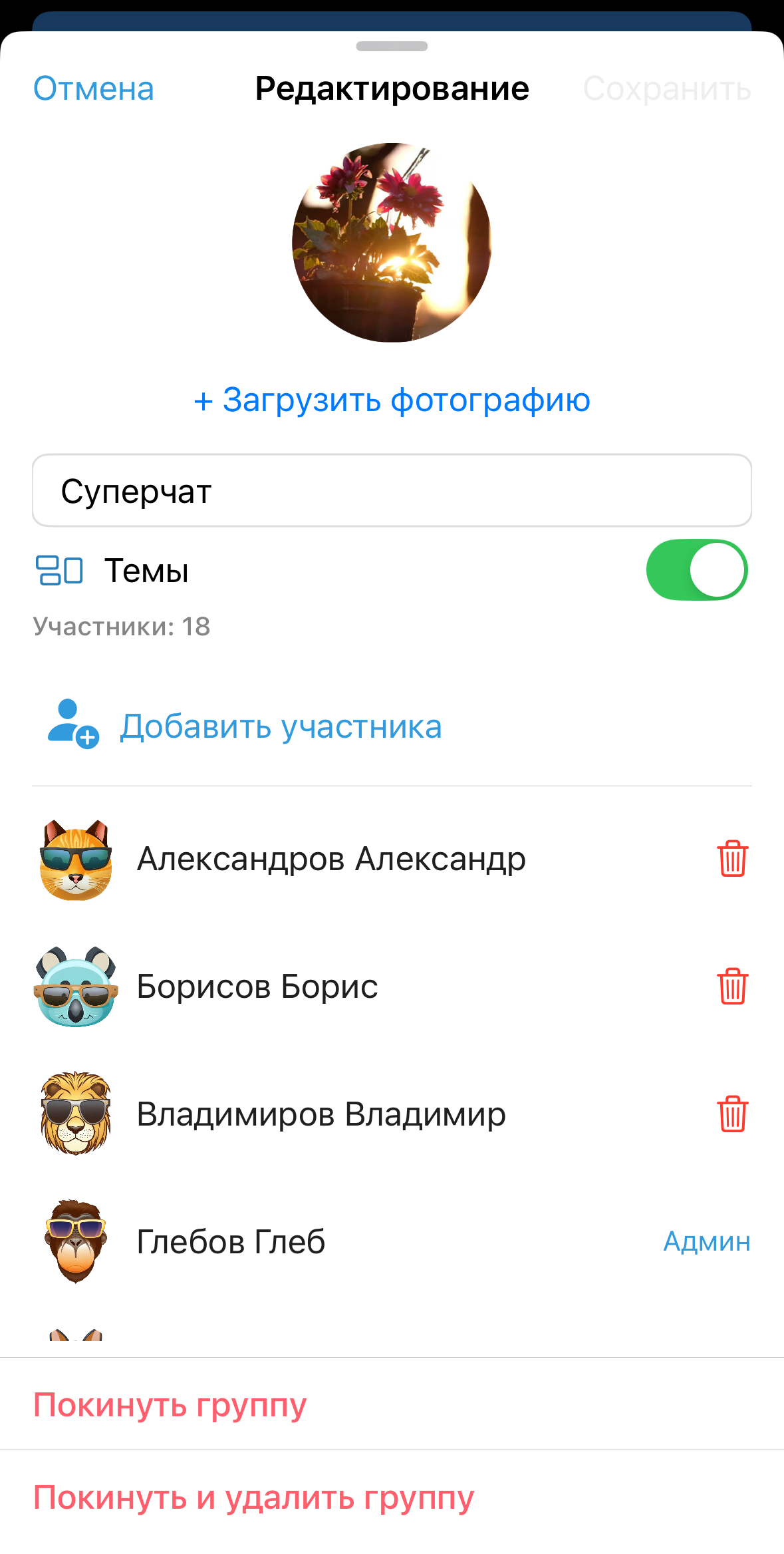Open Добавить участника
This screenshot has width=784, height=1554.
[x=279, y=726]
